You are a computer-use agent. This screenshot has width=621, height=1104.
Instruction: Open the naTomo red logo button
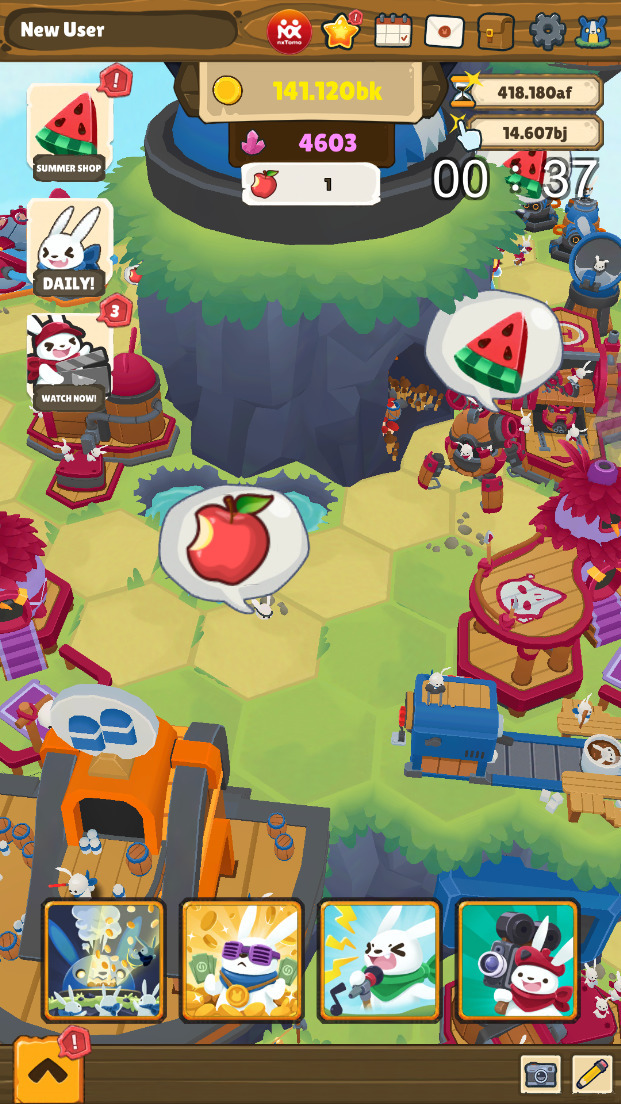coord(289,32)
